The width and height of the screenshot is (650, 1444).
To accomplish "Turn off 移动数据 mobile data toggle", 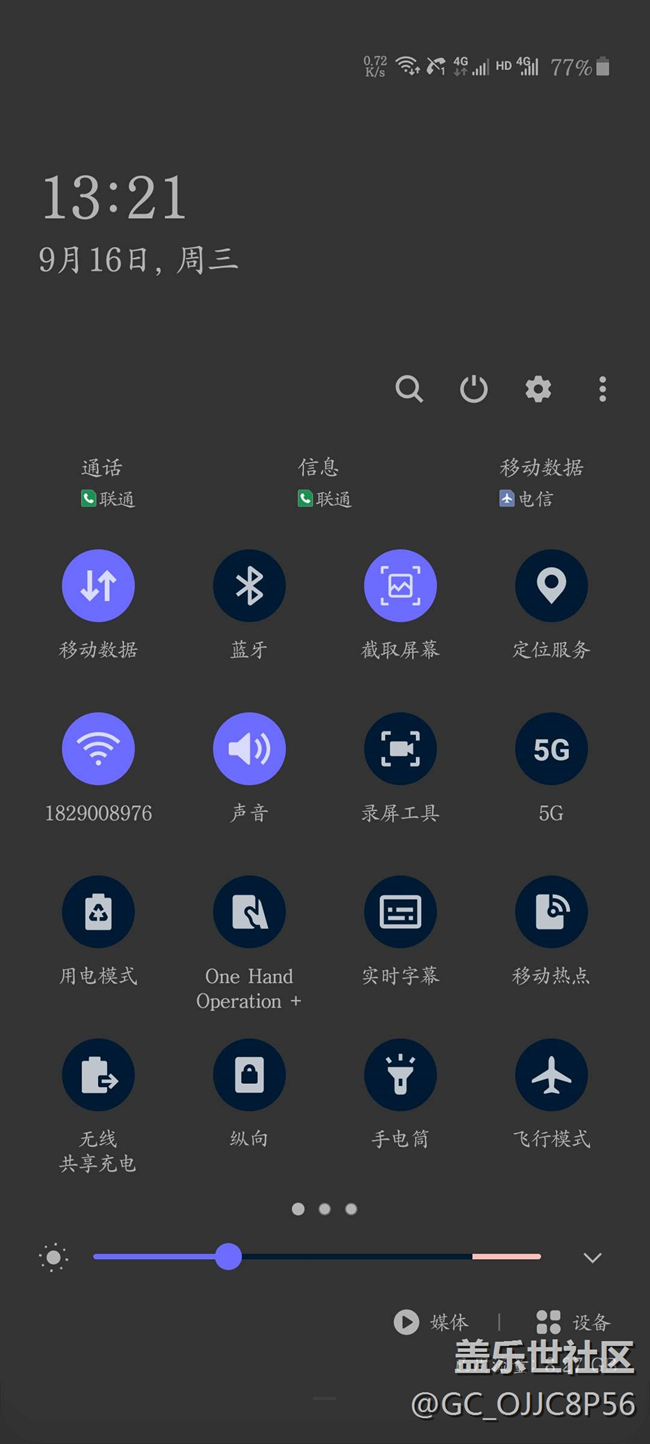I will tap(98, 585).
